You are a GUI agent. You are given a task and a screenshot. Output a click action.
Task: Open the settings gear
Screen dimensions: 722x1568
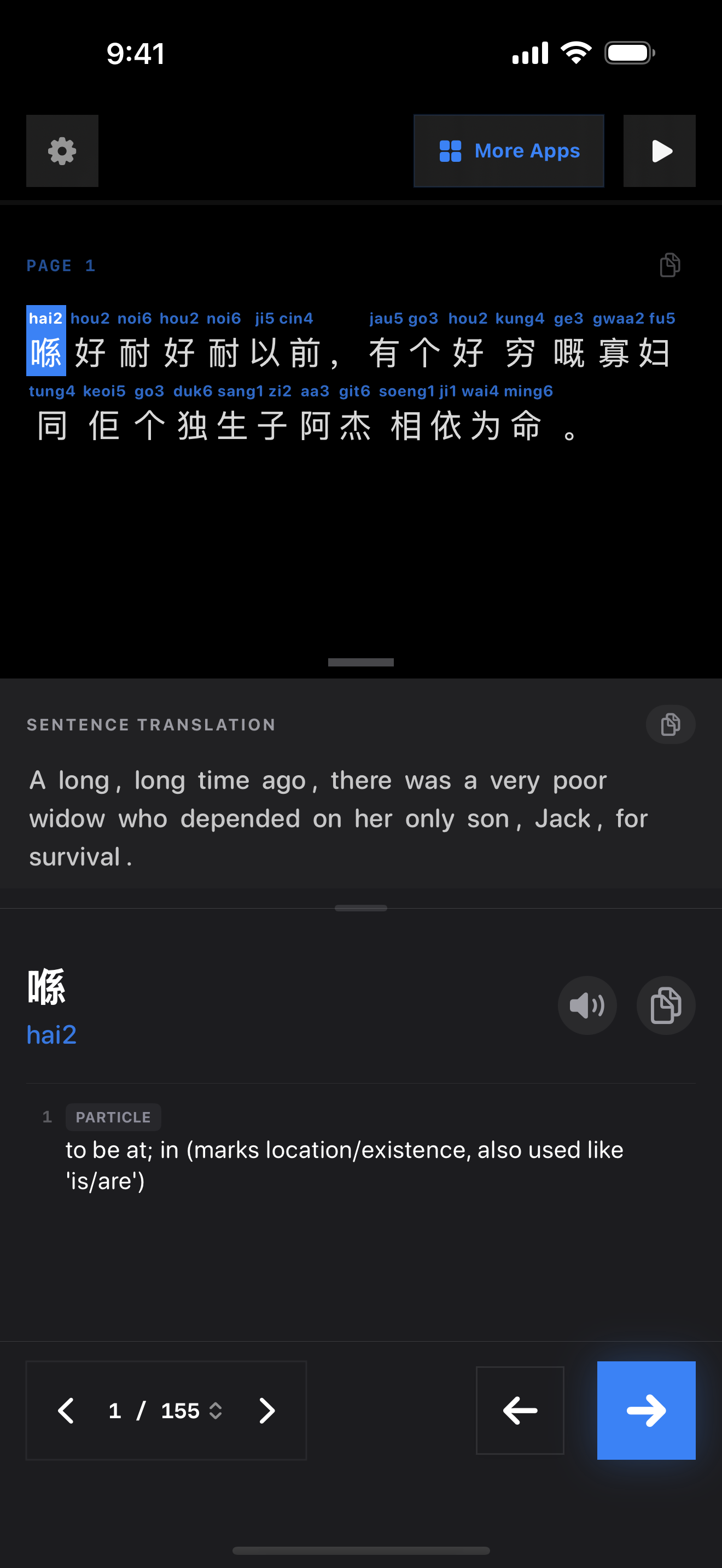click(x=62, y=151)
